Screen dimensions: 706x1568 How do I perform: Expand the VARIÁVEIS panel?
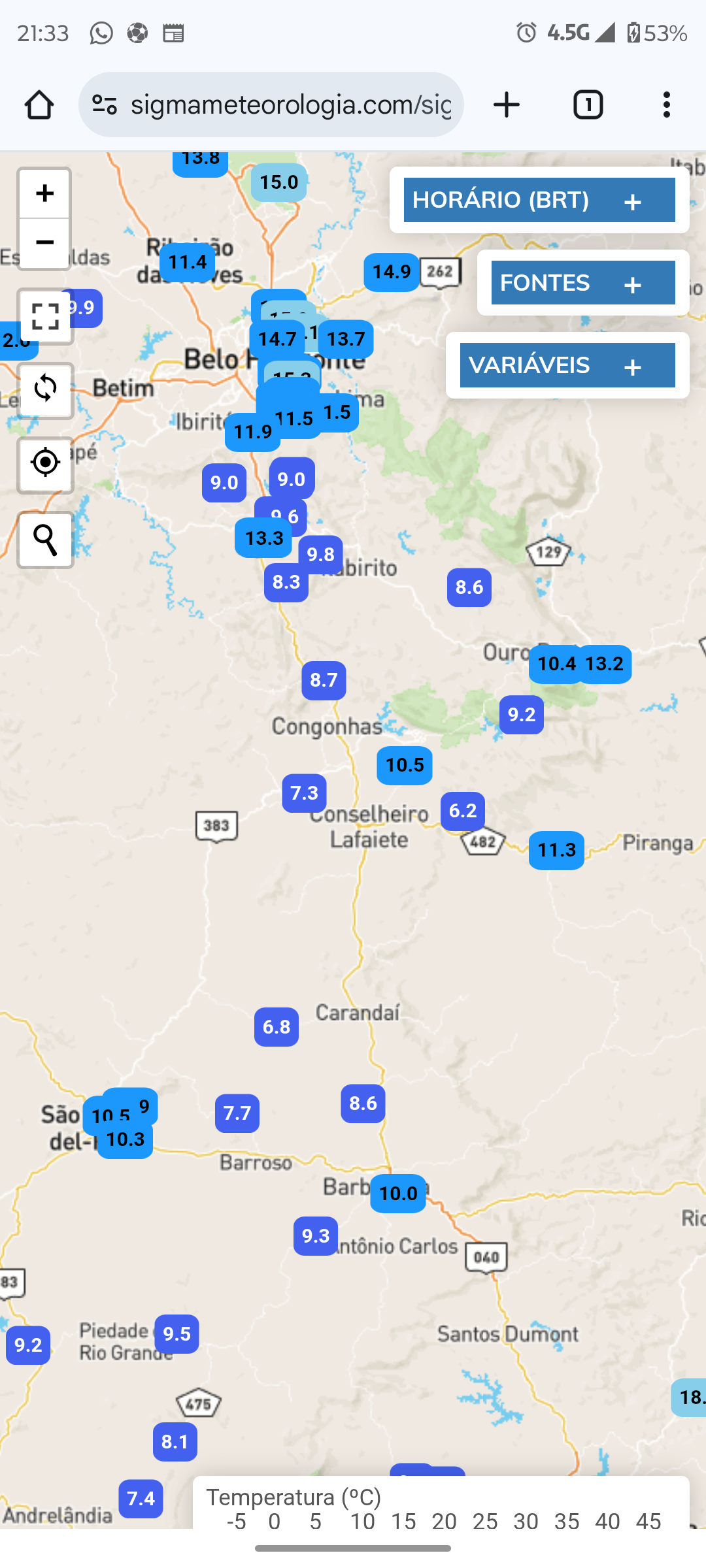[x=567, y=365]
